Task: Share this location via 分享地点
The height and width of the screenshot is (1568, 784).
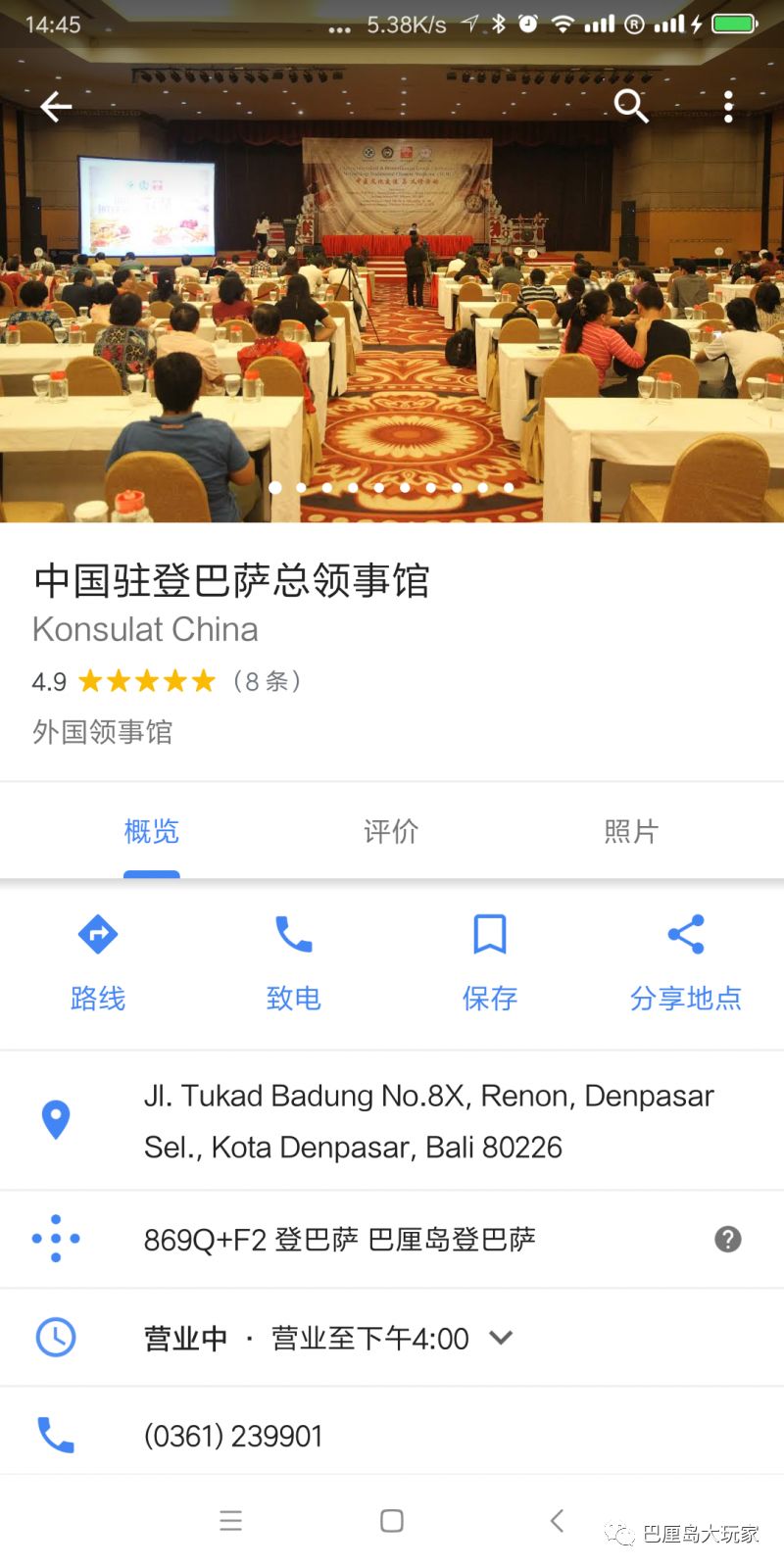Action: pyautogui.click(x=686, y=962)
